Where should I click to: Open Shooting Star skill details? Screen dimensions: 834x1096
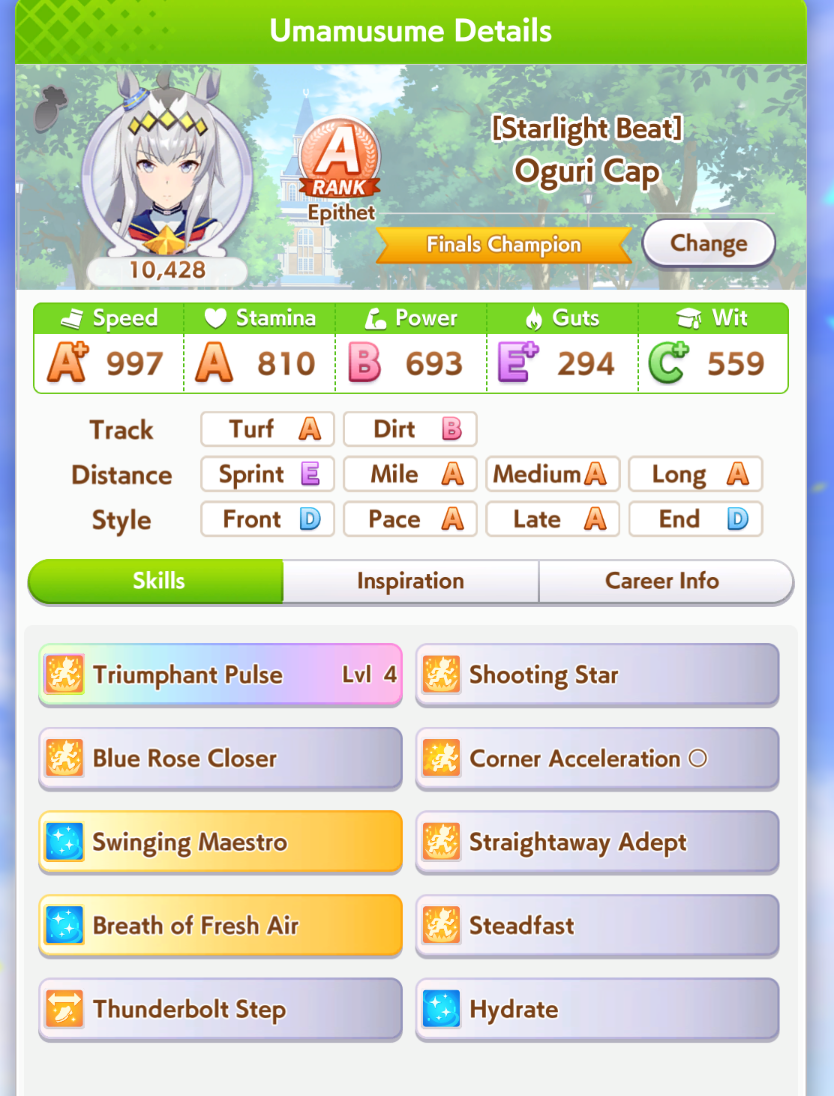point(597,675)
